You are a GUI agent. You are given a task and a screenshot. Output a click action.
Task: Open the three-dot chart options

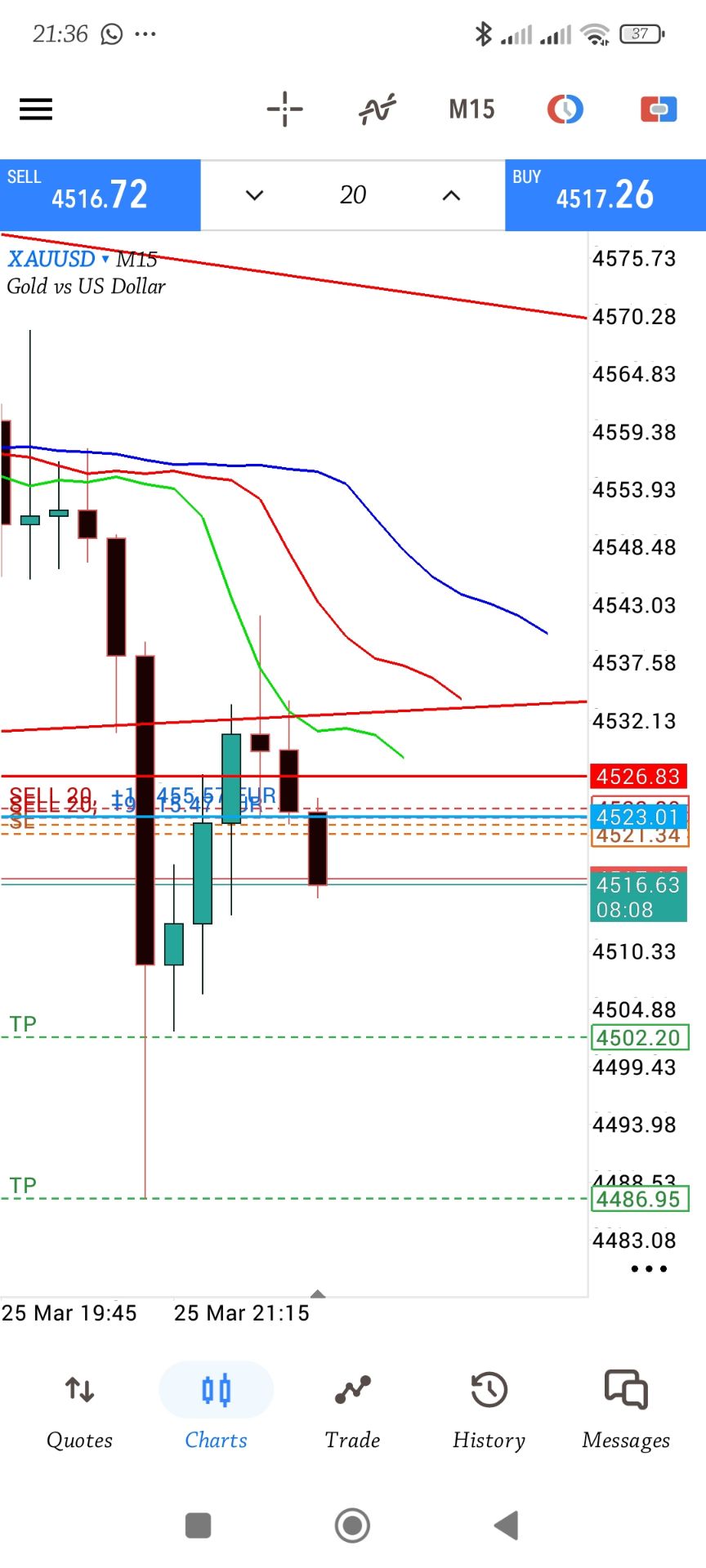point(649,1268)
